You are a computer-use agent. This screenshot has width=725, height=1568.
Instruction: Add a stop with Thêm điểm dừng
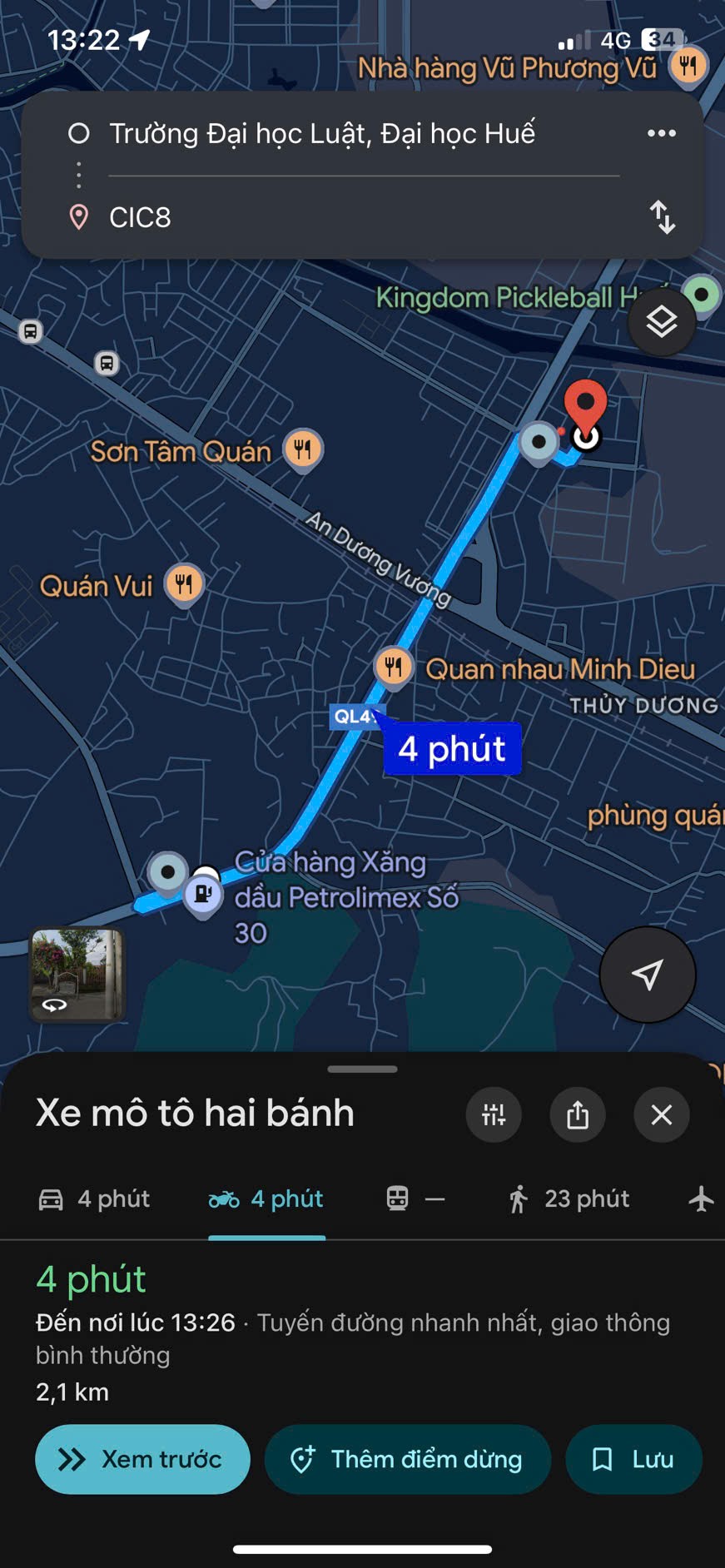click(407, 1459)
